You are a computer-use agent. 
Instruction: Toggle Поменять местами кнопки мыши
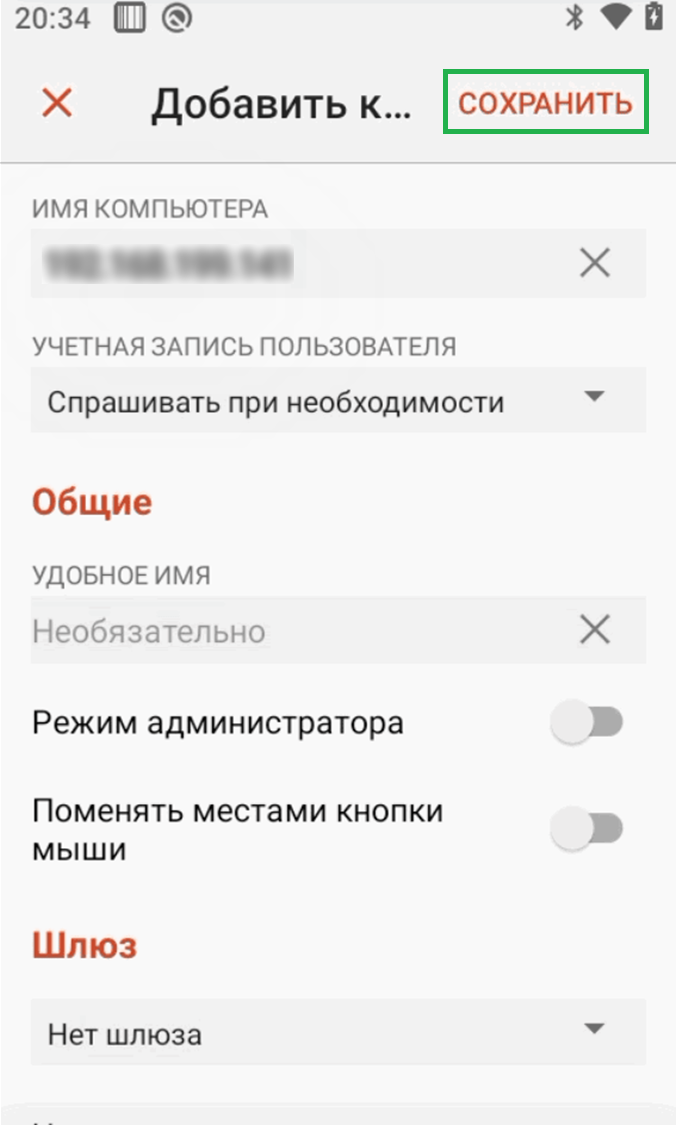pyautogui.click(x=588, y=830)
